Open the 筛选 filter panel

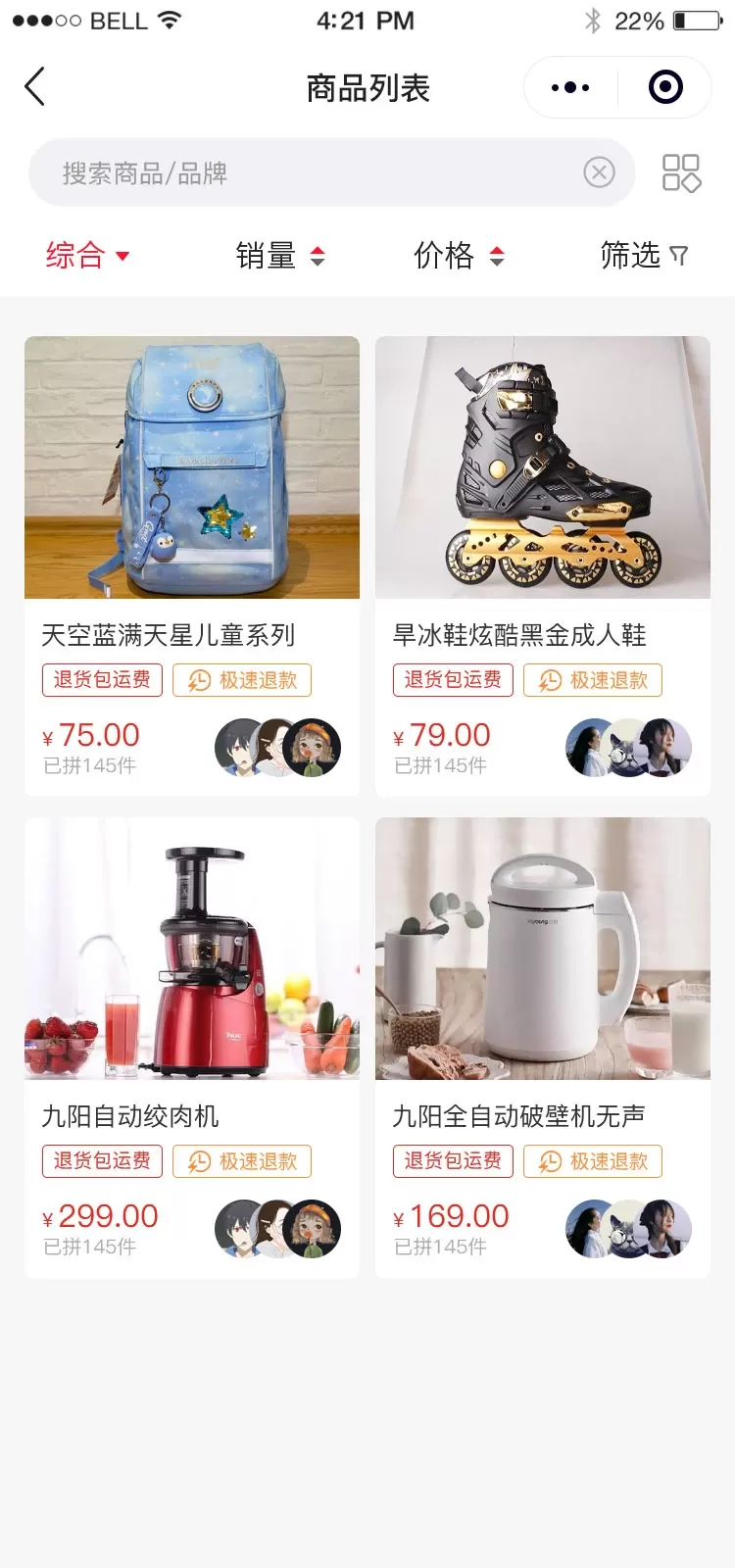click(644, 256)
